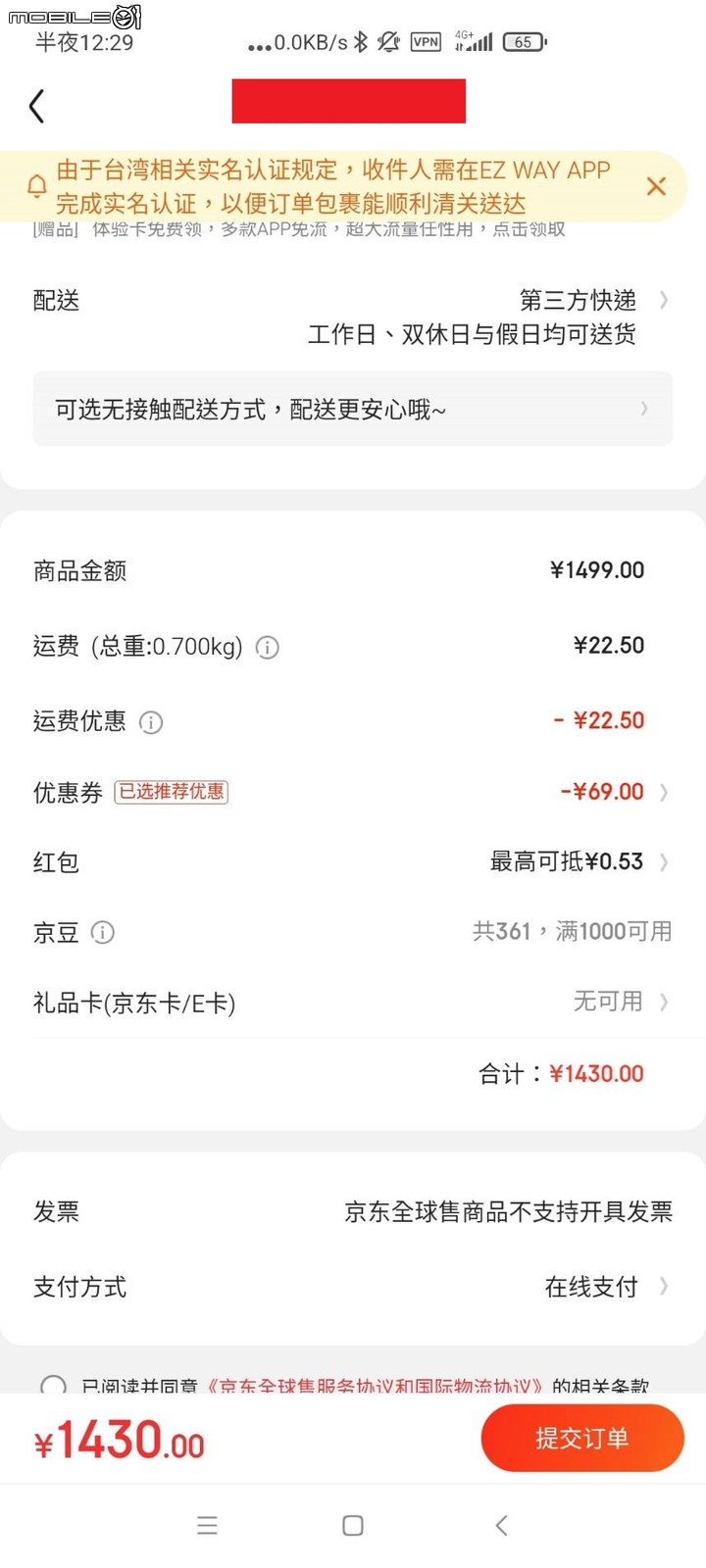Open the contactless delivery option row
The image size is (706, 1568).
tap(353, 409)
